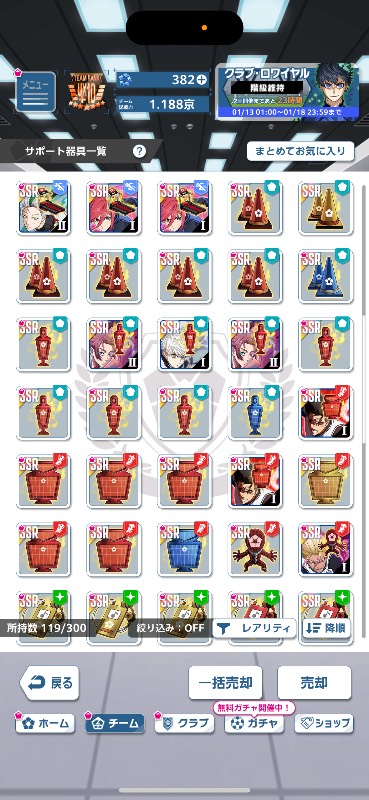Switch to the チーム tab

[x=115, y=723]
